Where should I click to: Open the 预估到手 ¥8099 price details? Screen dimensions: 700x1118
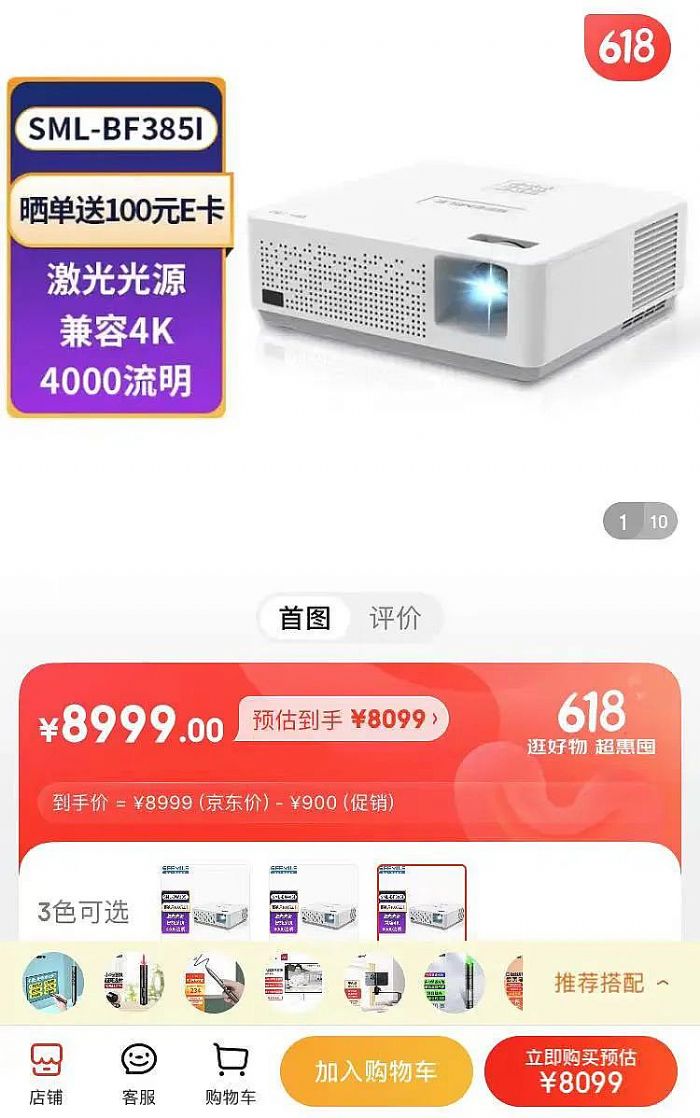point(344,719)
